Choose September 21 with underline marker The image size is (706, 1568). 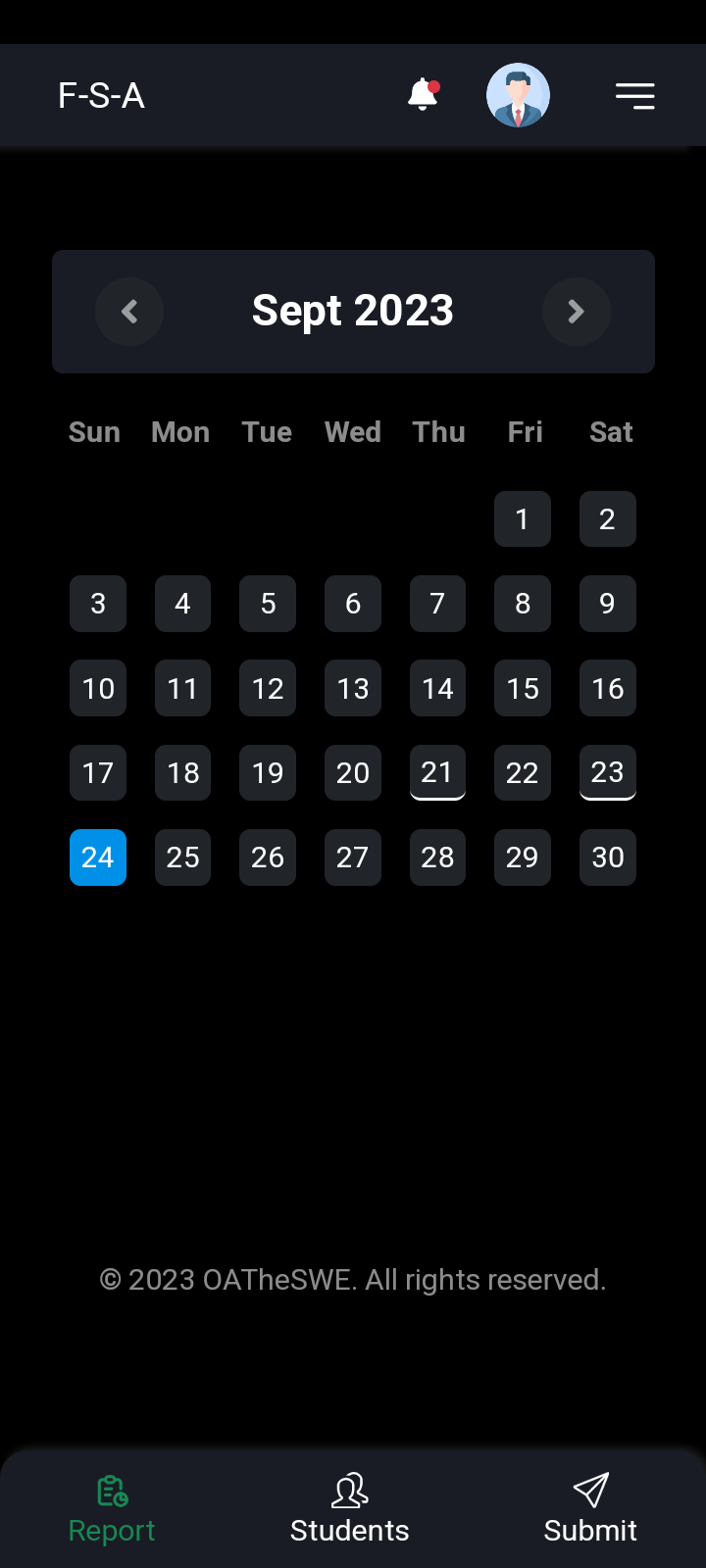[x=437, y=772]
